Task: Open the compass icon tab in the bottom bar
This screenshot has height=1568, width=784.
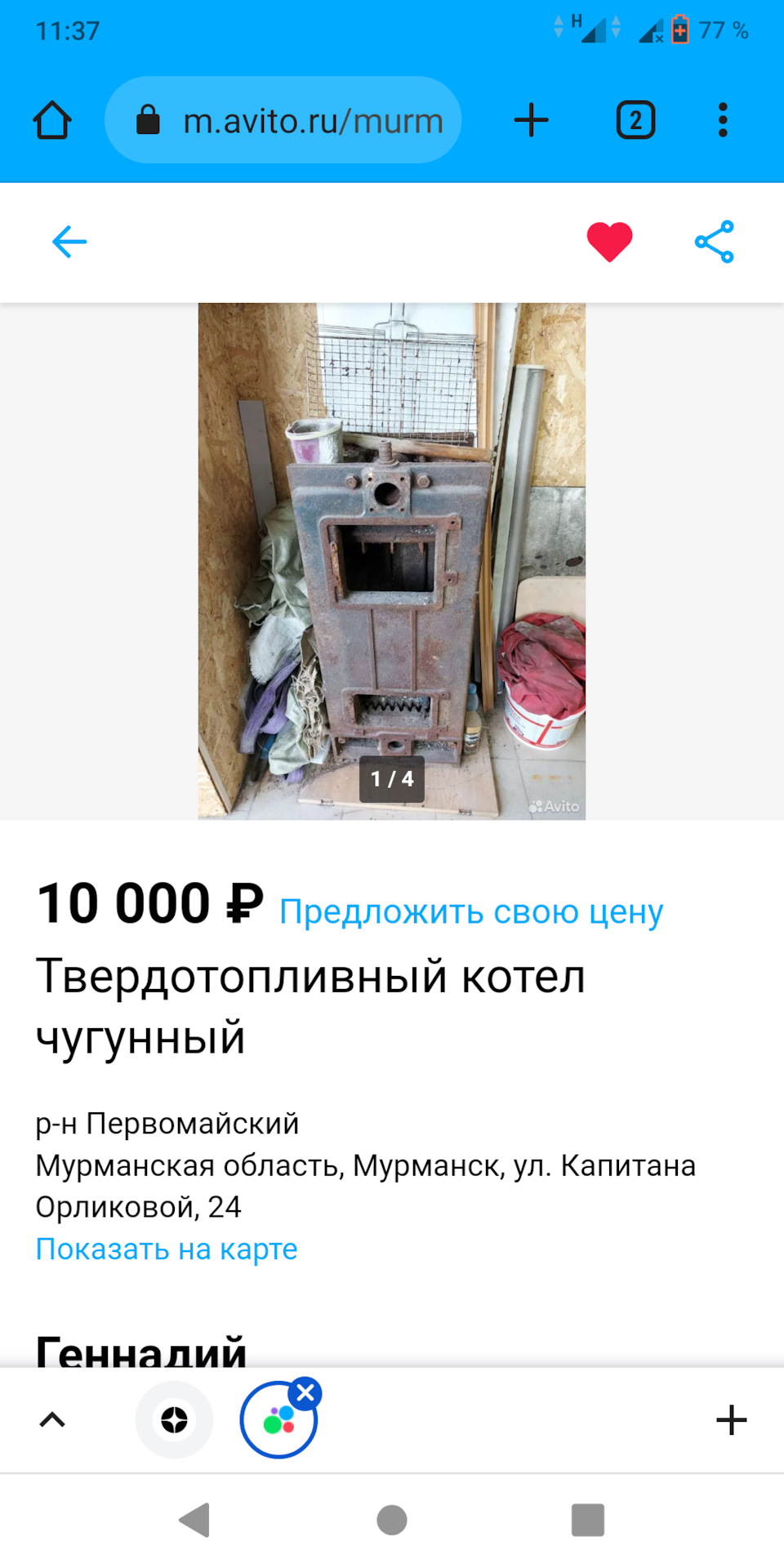Action: tap(174, 1420)
